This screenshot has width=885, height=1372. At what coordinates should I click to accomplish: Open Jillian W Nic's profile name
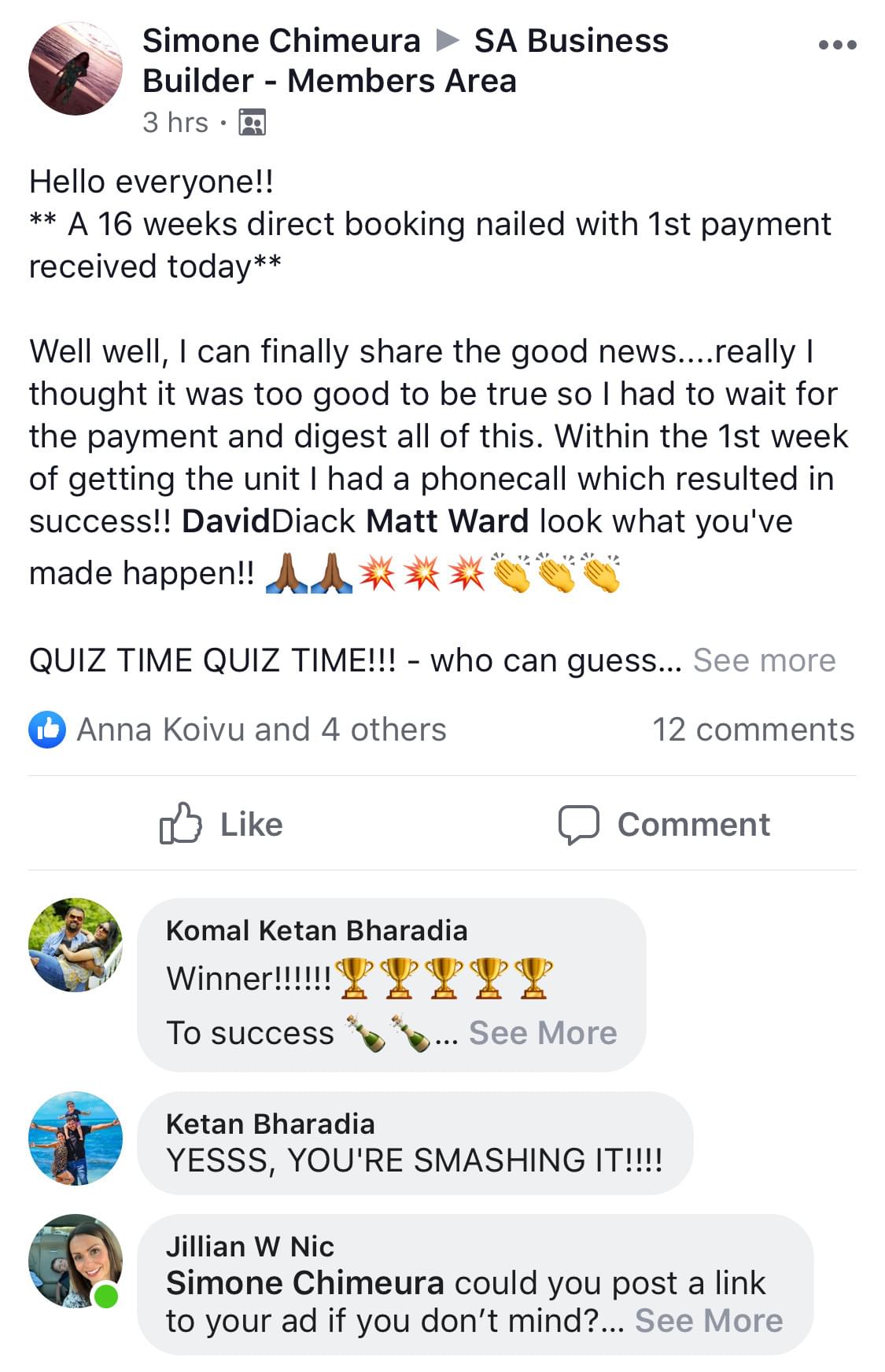[249, 1247]
